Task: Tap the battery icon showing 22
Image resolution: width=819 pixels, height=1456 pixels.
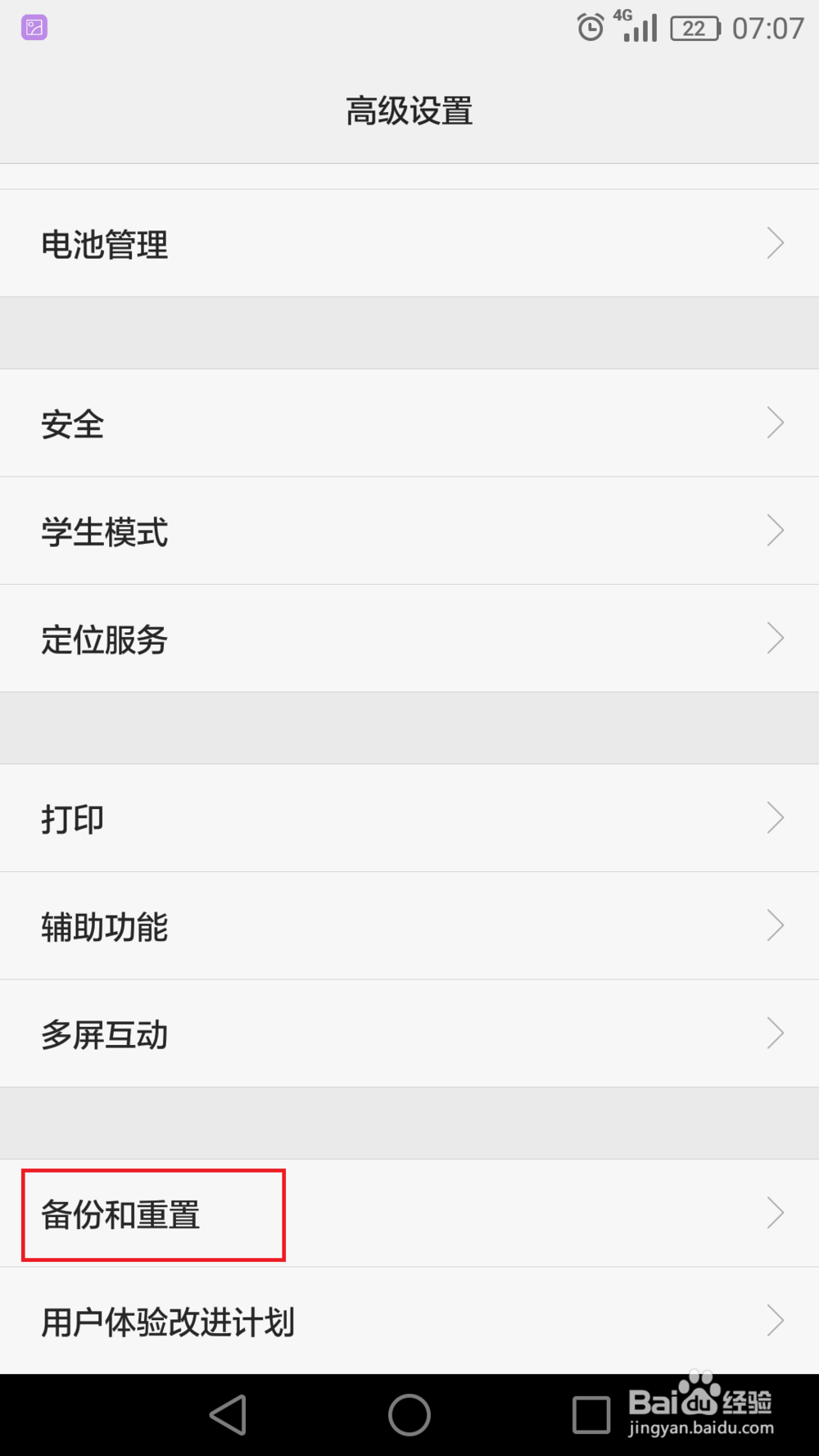Action: click(x=694, y=27)
